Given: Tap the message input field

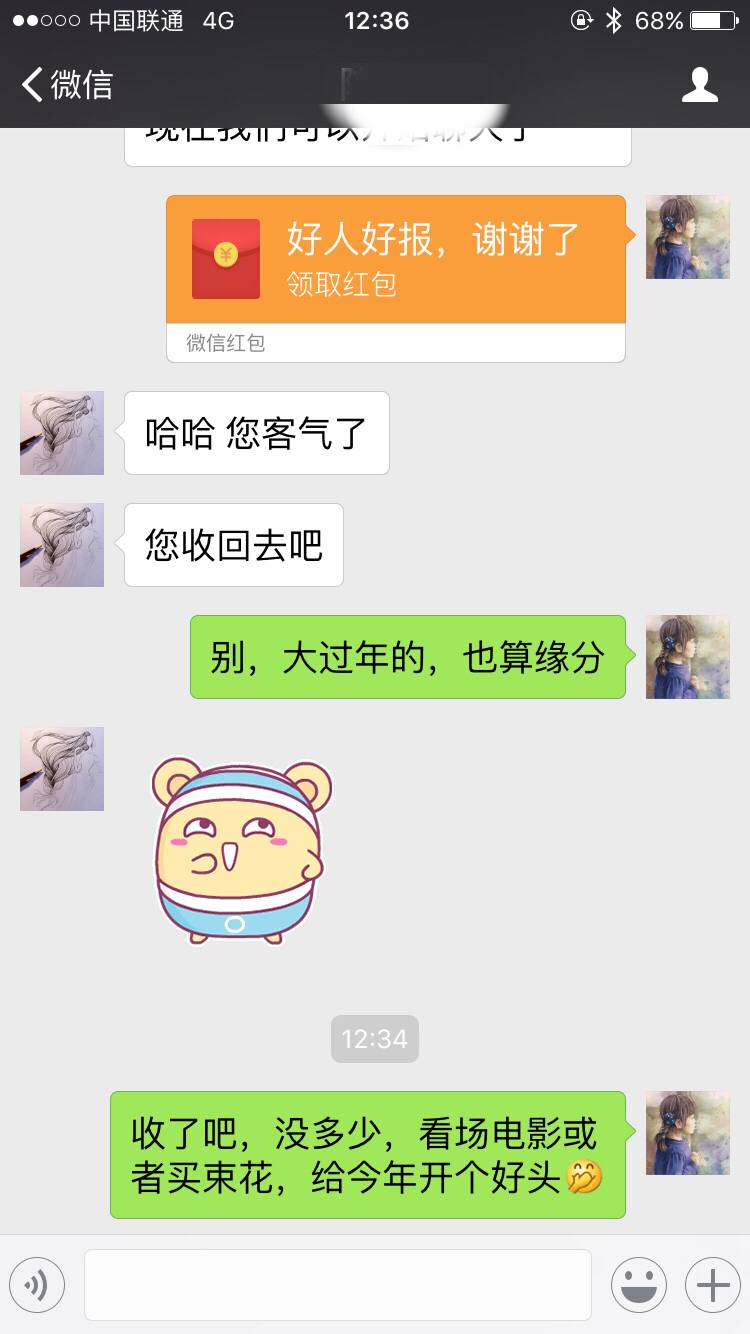Looking at the screenshot, I should [x=337, y=1284].
